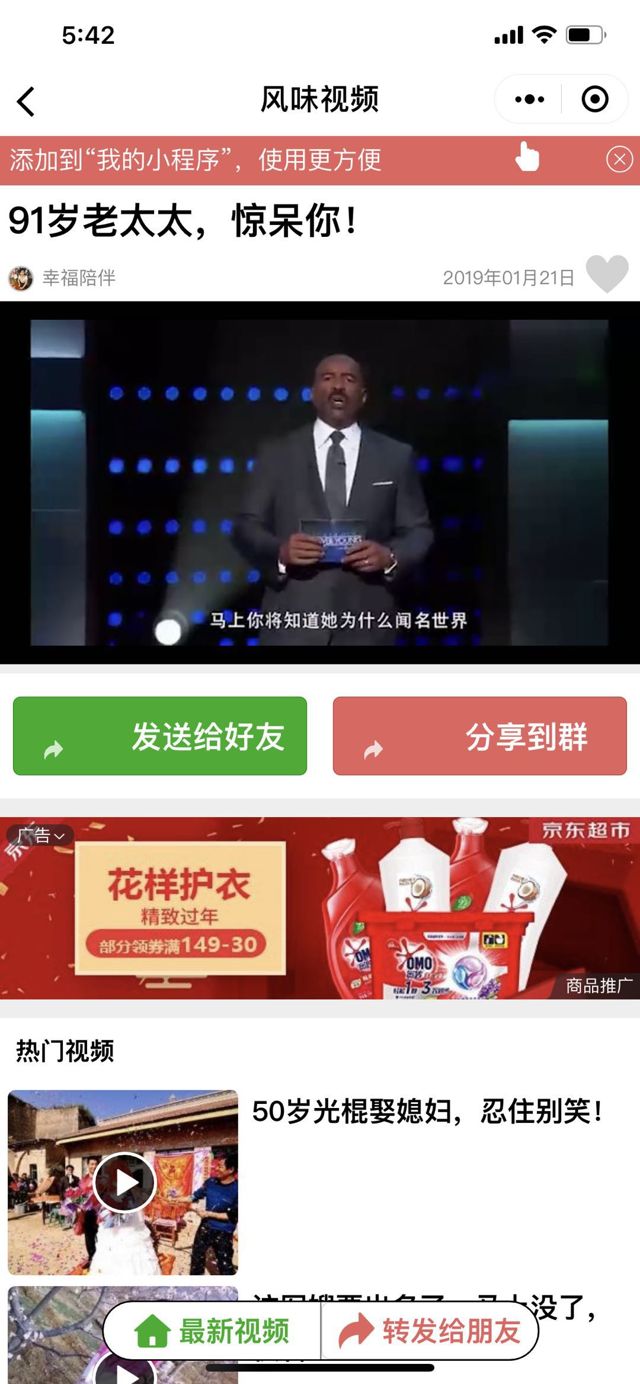Tap 发送给好友 green button
Image resolution: width=640 pixels, height=1384 pixels.
[x=160, y=736]
